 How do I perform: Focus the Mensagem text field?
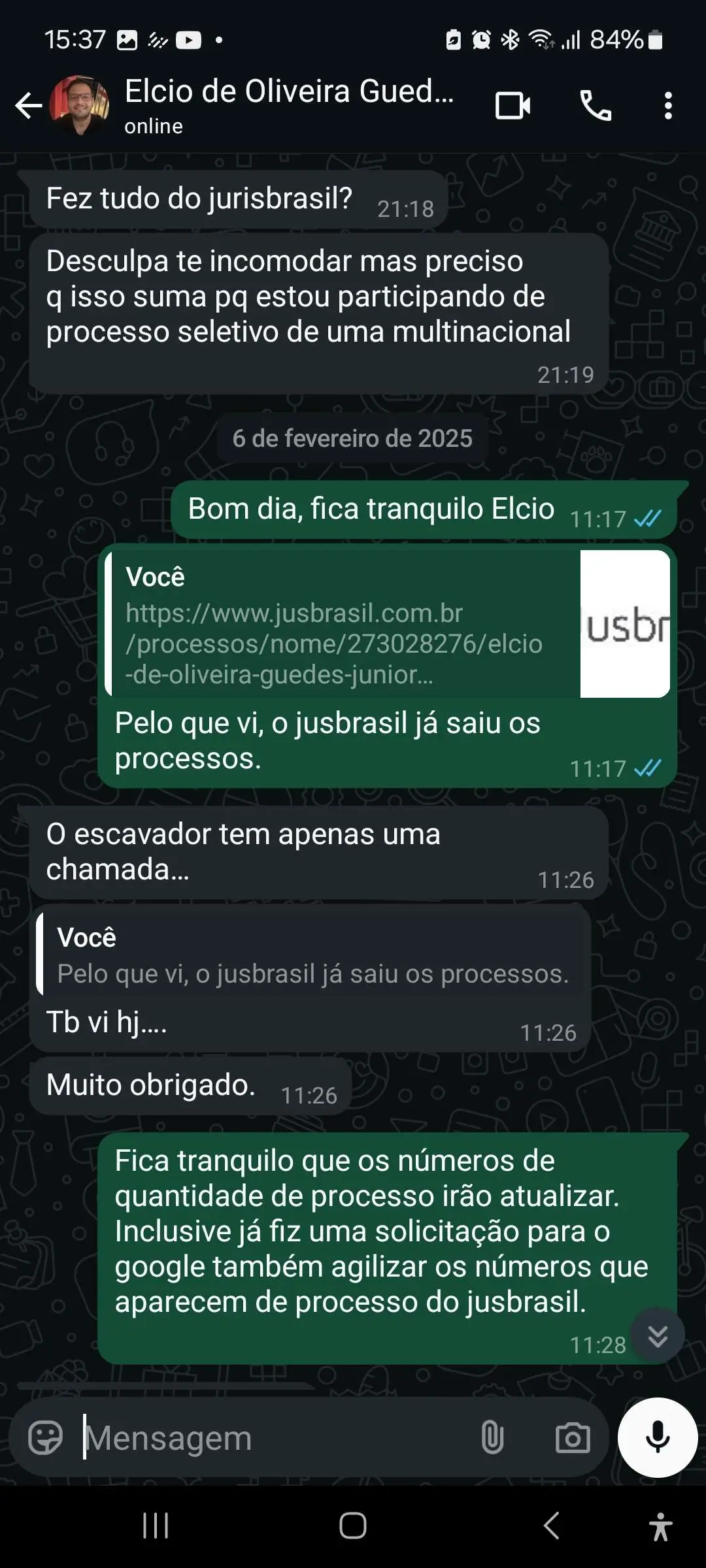tap(275, 1437)
